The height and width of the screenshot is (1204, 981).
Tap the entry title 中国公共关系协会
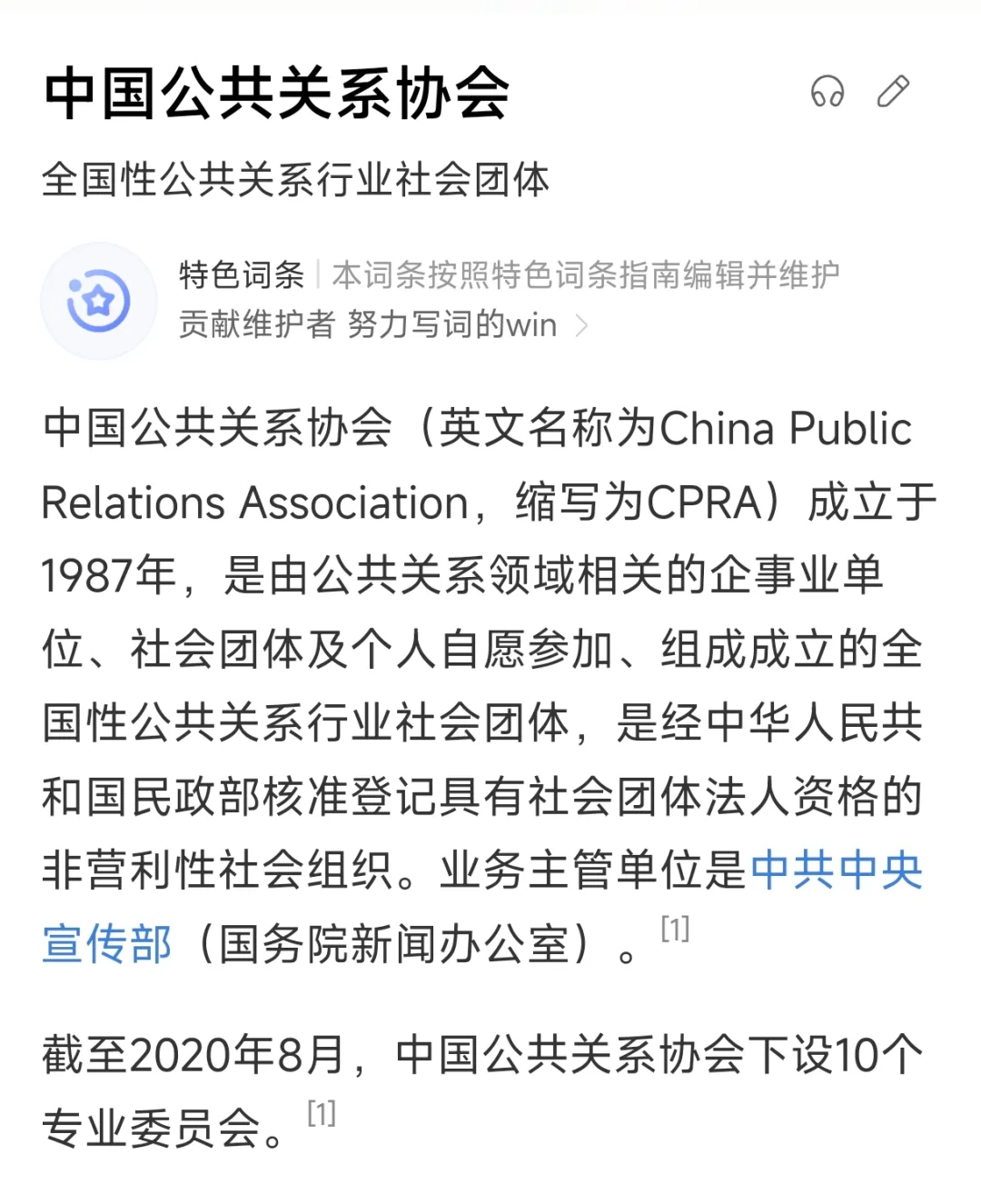coord(277,91)
